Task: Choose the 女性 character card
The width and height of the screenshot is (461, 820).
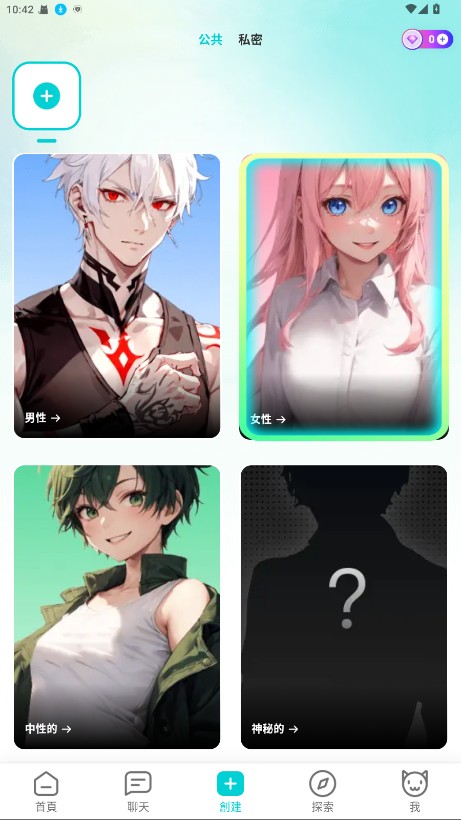Action: coord(344,297)
